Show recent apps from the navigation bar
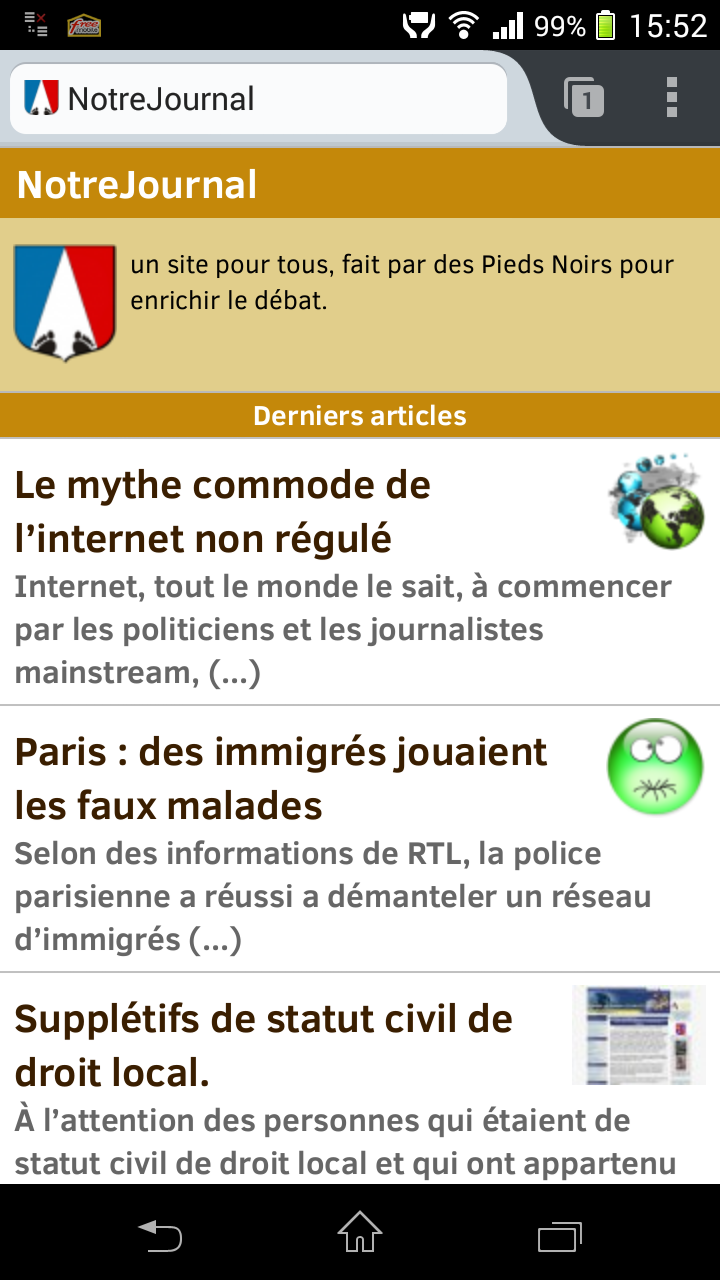 (560, 1233)
